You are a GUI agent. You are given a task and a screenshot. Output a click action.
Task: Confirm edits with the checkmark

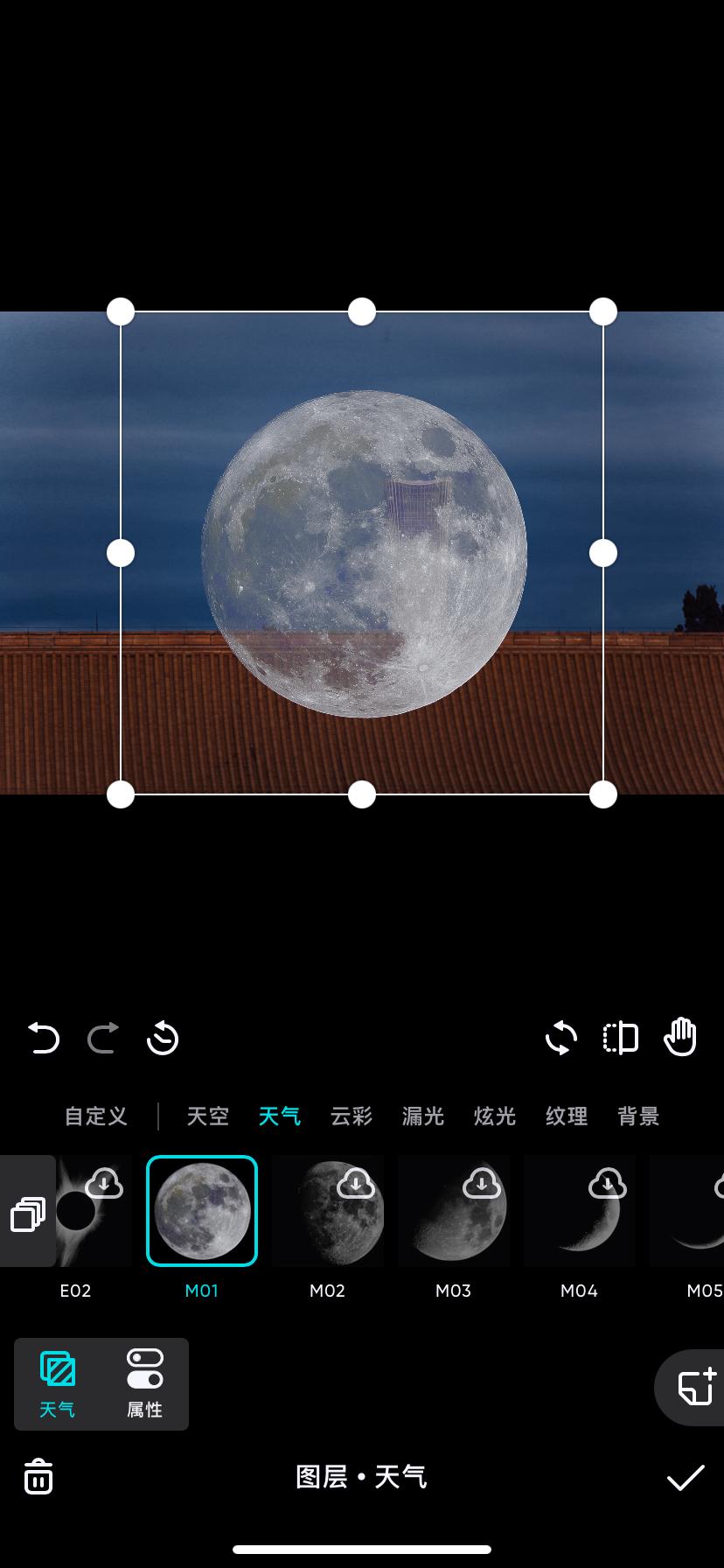pos(686,1475)
